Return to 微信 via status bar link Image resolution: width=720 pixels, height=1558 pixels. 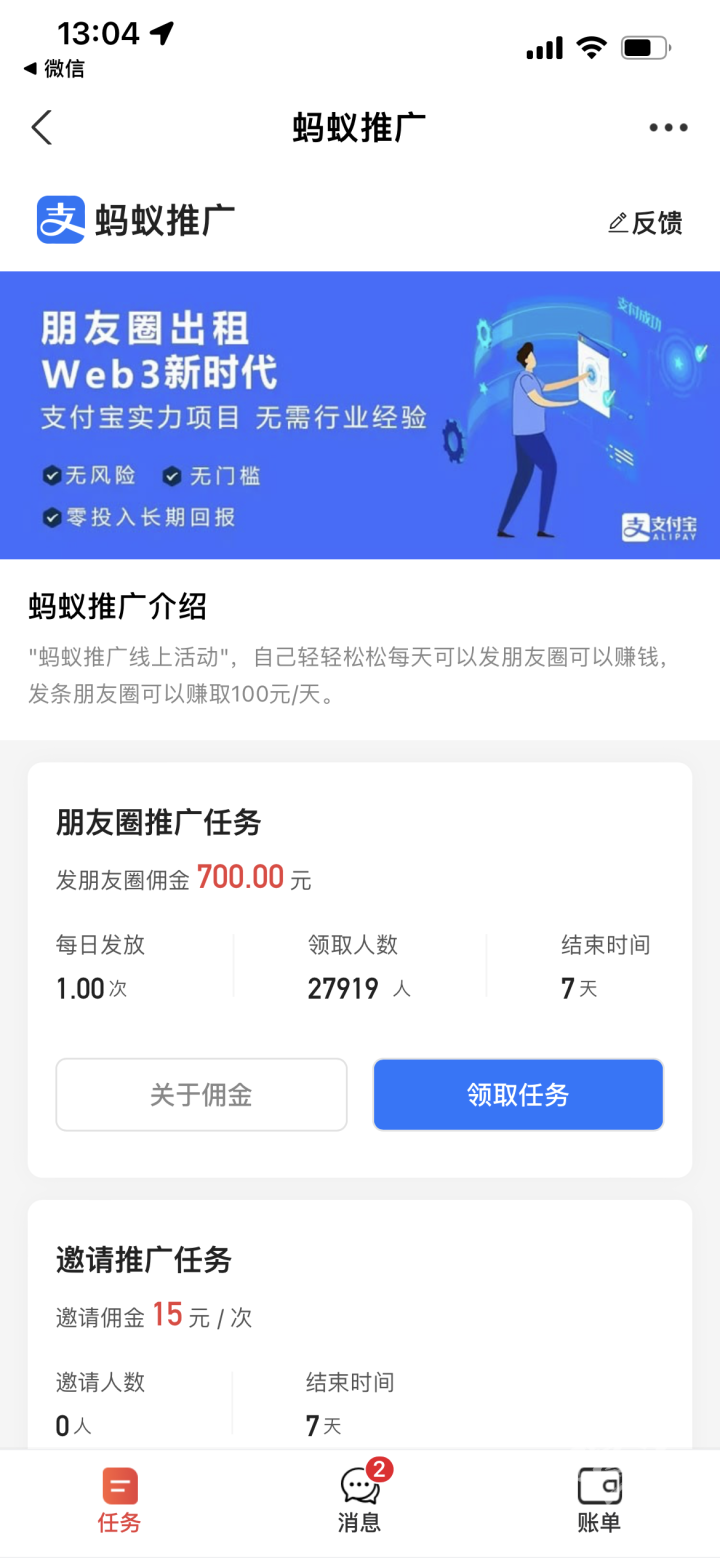[54, 69]
